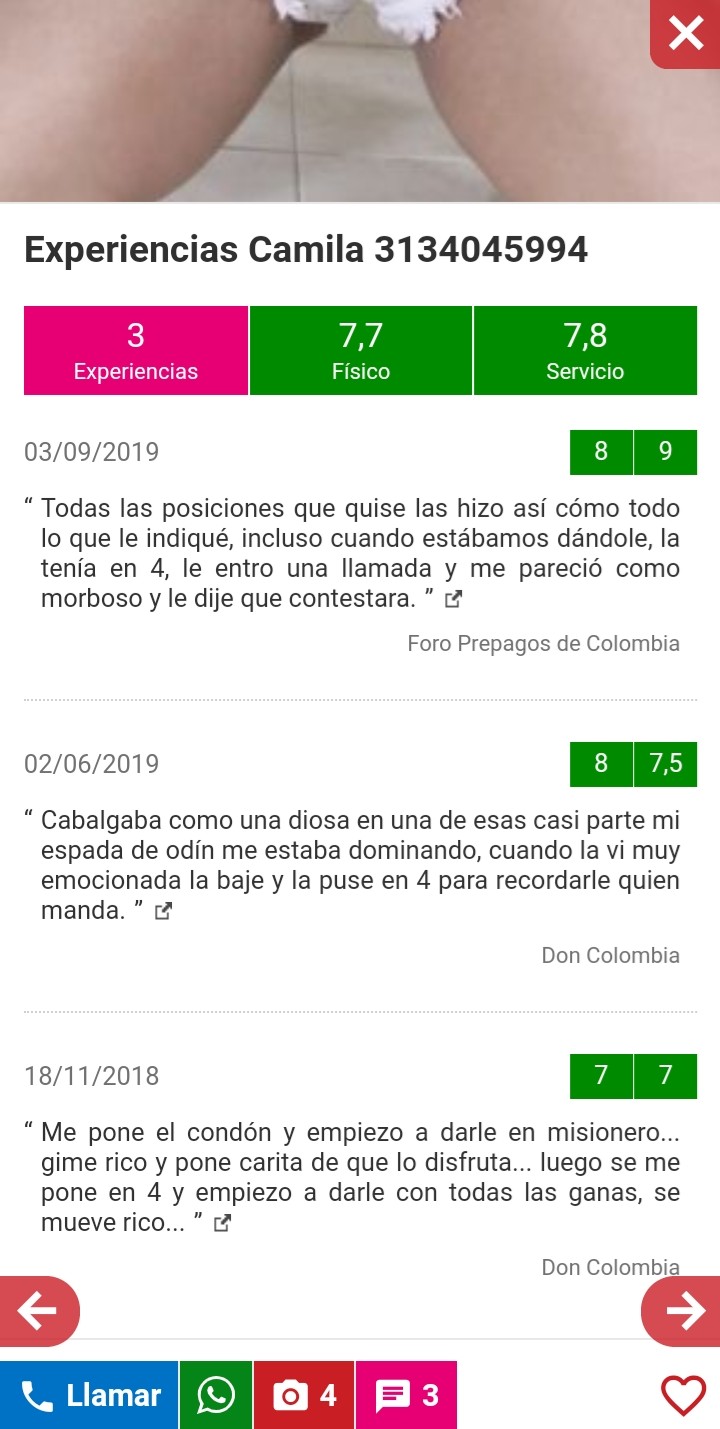
Task: Open external link of 18/11/2018 review
Action: (x=223, y=1223)
